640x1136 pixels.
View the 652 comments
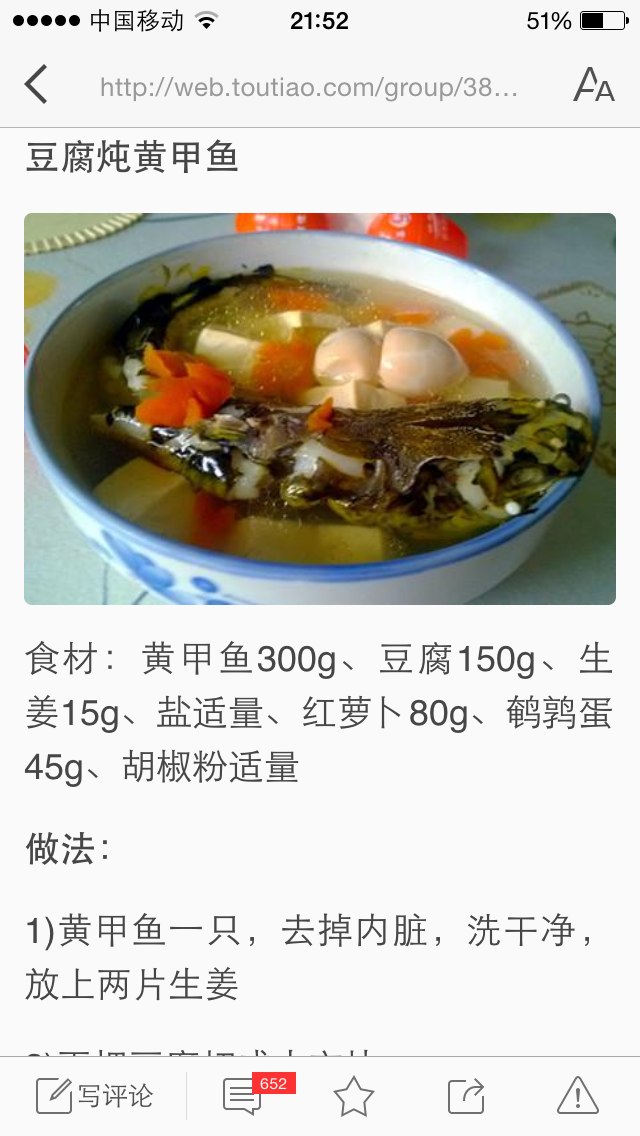[258, 1094]
